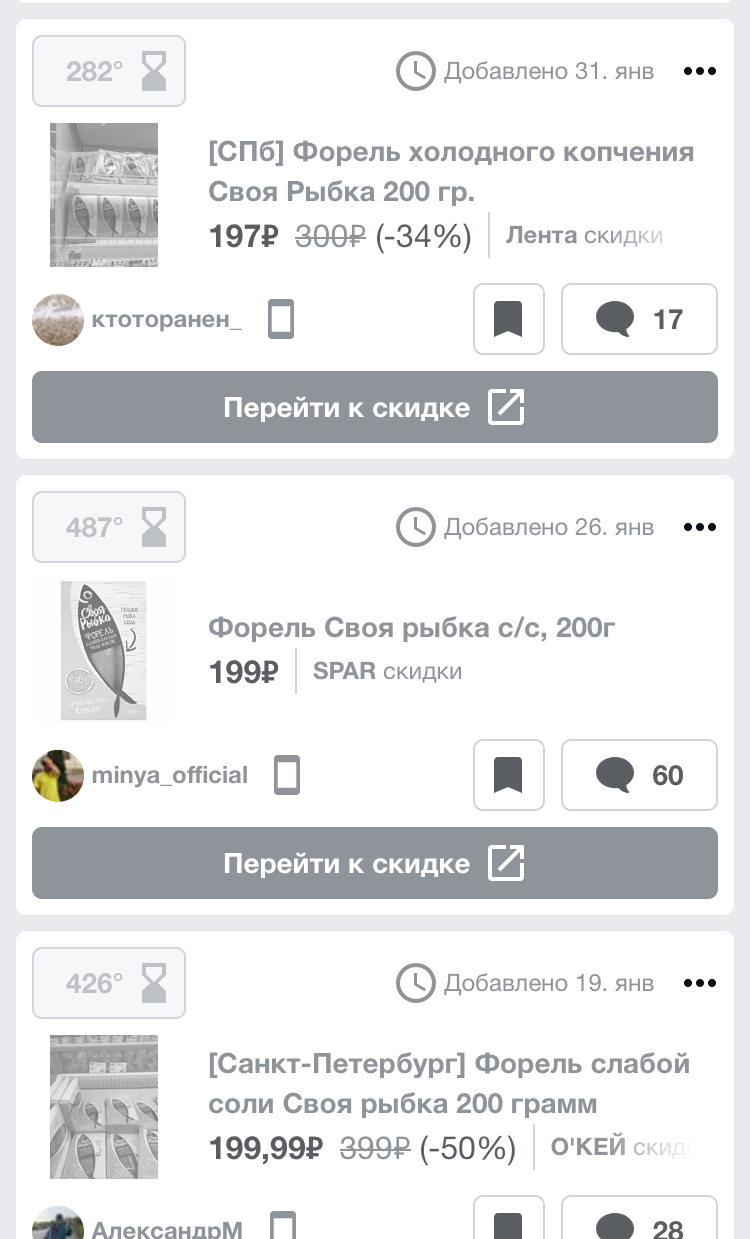
Task: Open product image of the SPAR trout deal
Action: pyautogui.click(x=104, y=651)
